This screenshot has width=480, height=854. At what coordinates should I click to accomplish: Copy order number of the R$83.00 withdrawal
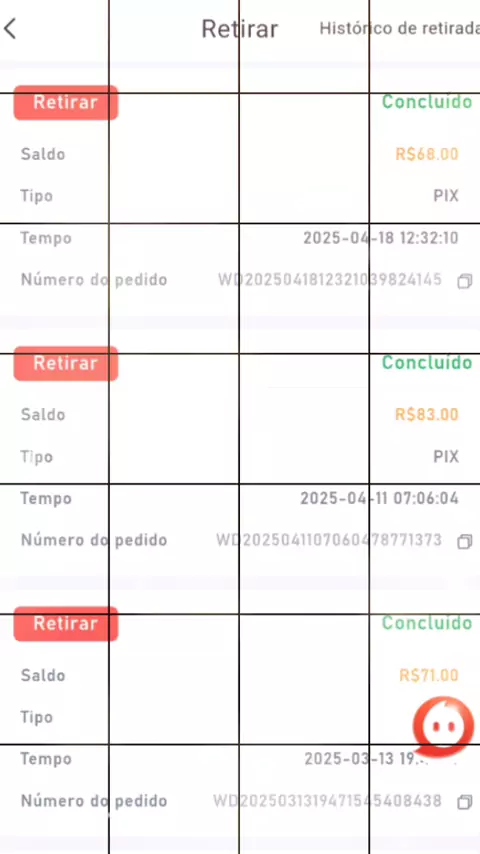[x=464, y=541]
